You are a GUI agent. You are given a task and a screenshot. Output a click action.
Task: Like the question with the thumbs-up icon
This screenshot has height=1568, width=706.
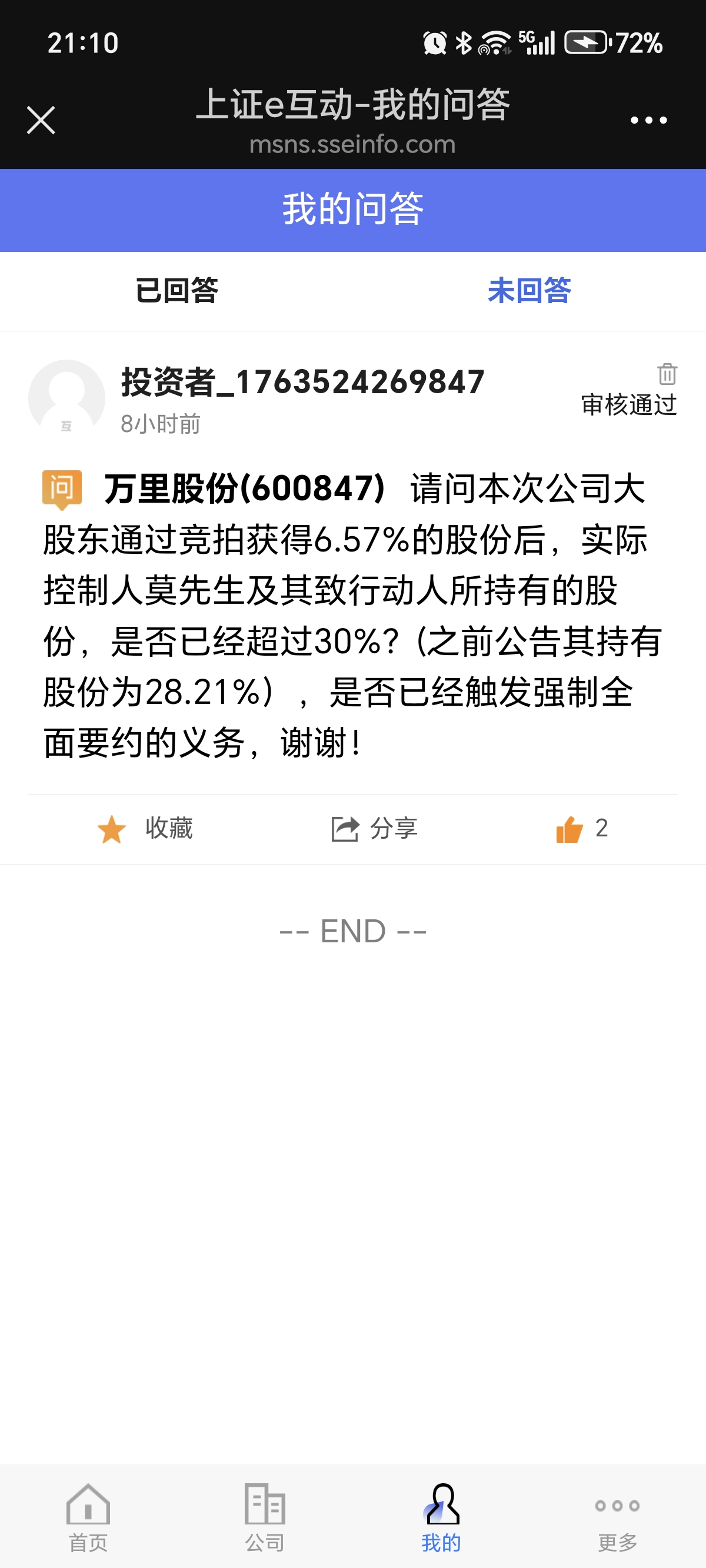coord(570,828)
